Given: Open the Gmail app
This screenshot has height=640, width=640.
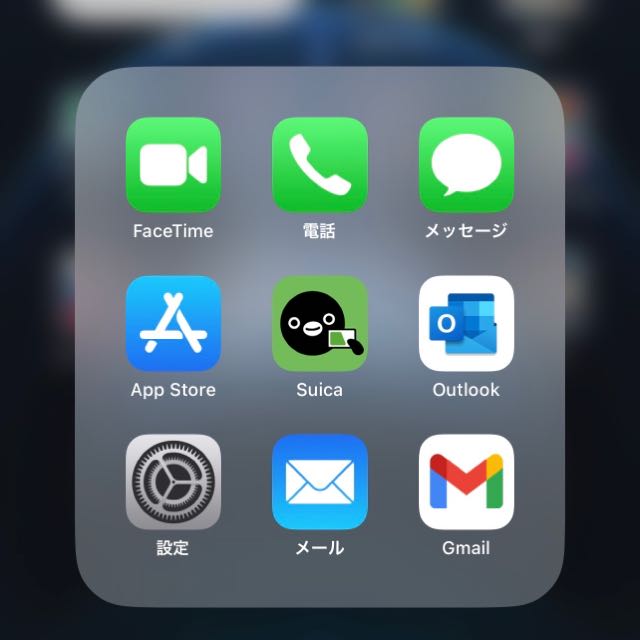Looking at the screenshot, I should [466, 481].
